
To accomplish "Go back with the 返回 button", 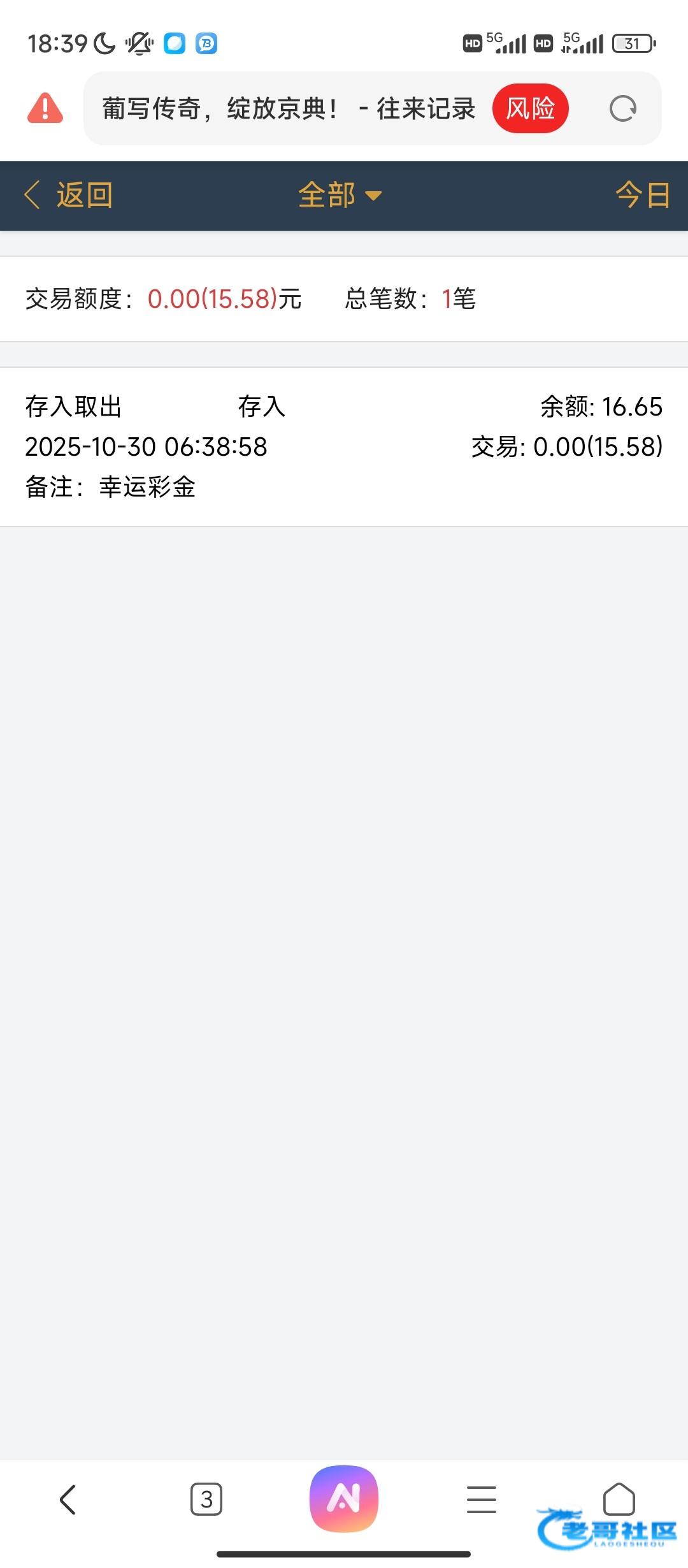I will (x=69, y=195).
